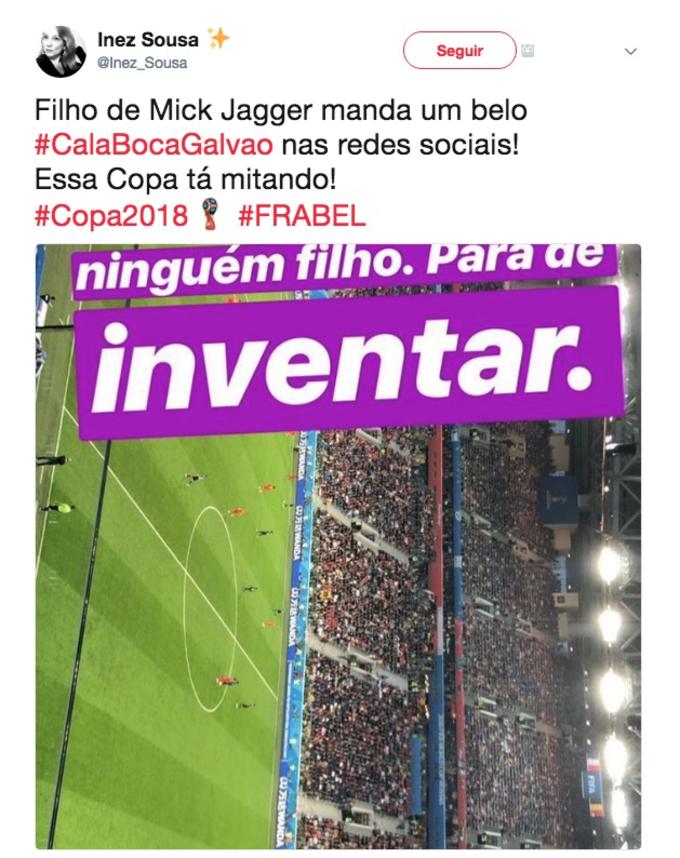
Task: Visit the @Inez_Sousa handle link
Action: click(x=142, y=63)
